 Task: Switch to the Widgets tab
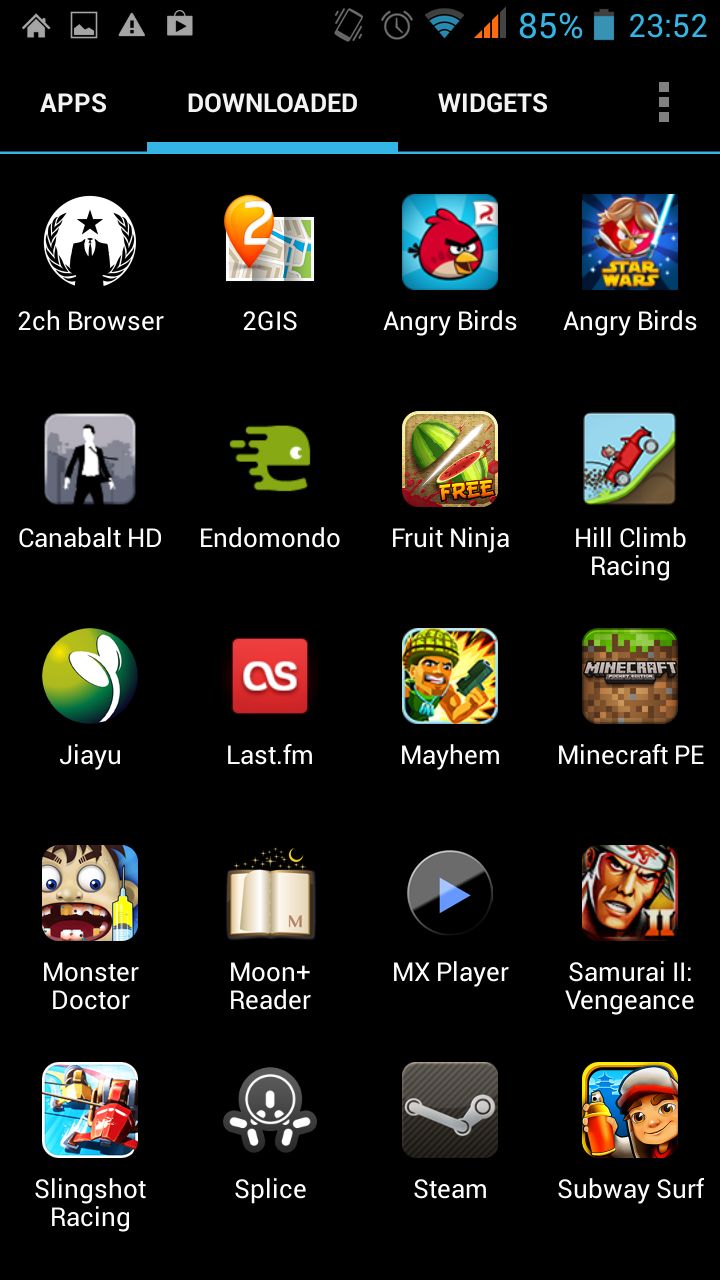tap(493, 103)
